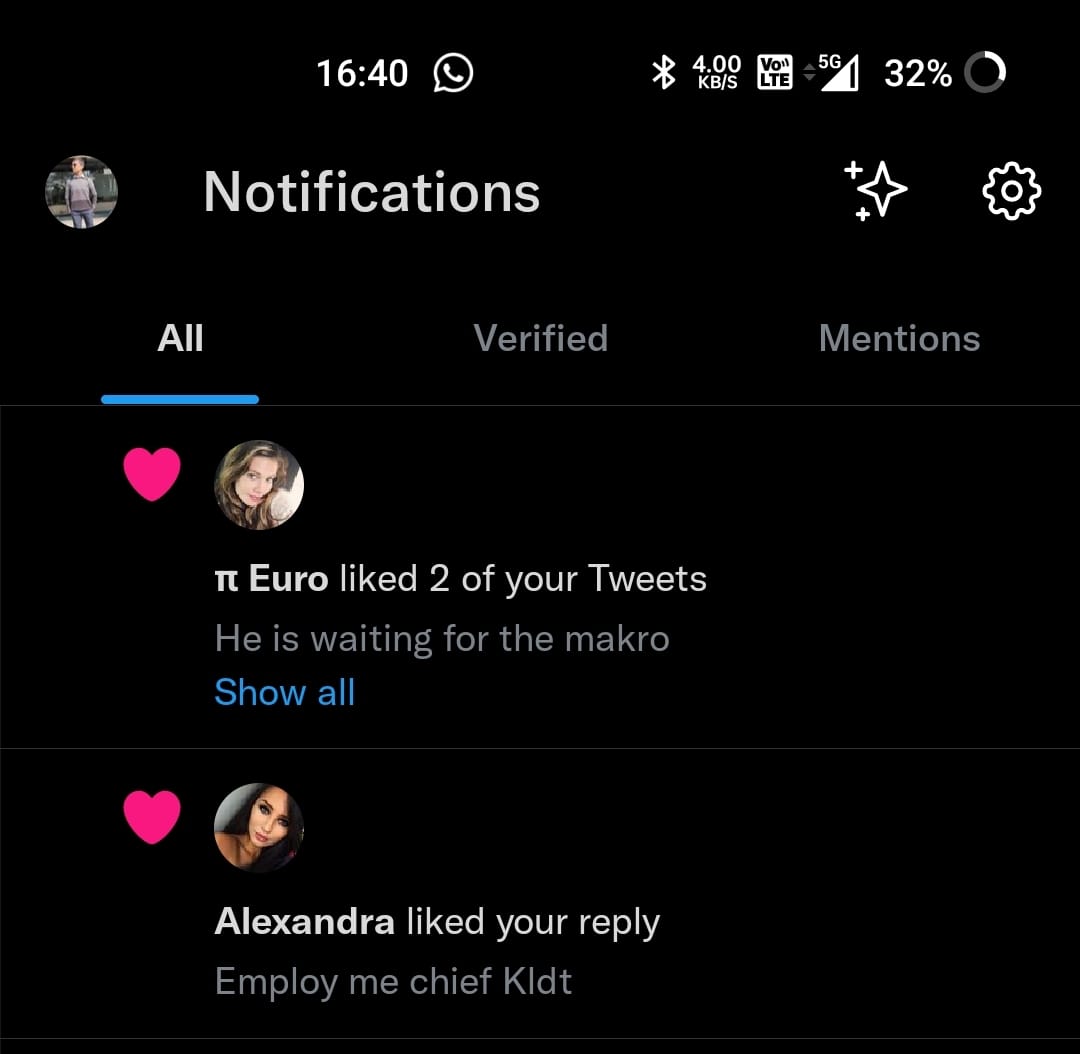Switch to the Mentions tab
The height and width of the screenshot is (1054, 1080).
[x=899, y=339]
